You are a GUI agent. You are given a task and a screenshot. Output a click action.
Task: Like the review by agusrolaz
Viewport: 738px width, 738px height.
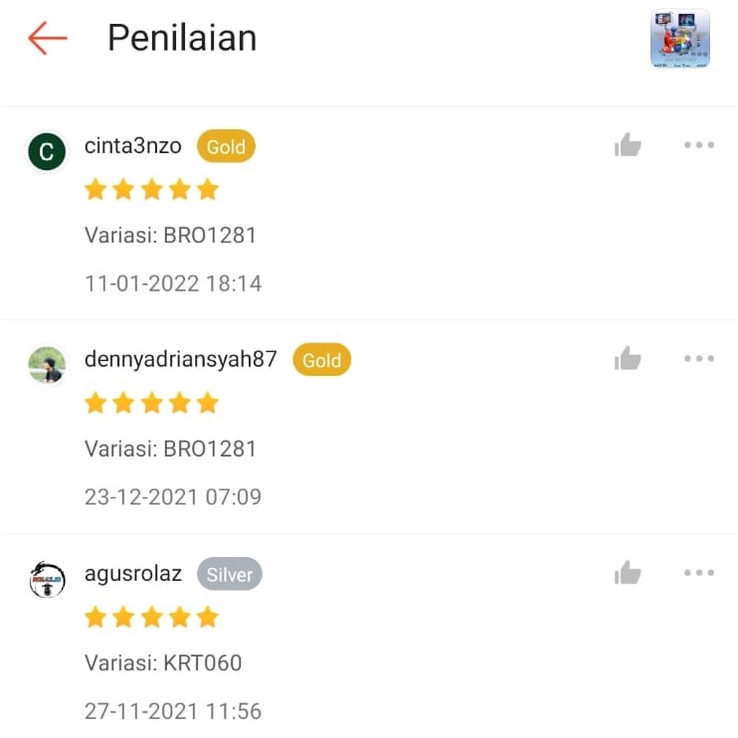click(x=628, y=573)
